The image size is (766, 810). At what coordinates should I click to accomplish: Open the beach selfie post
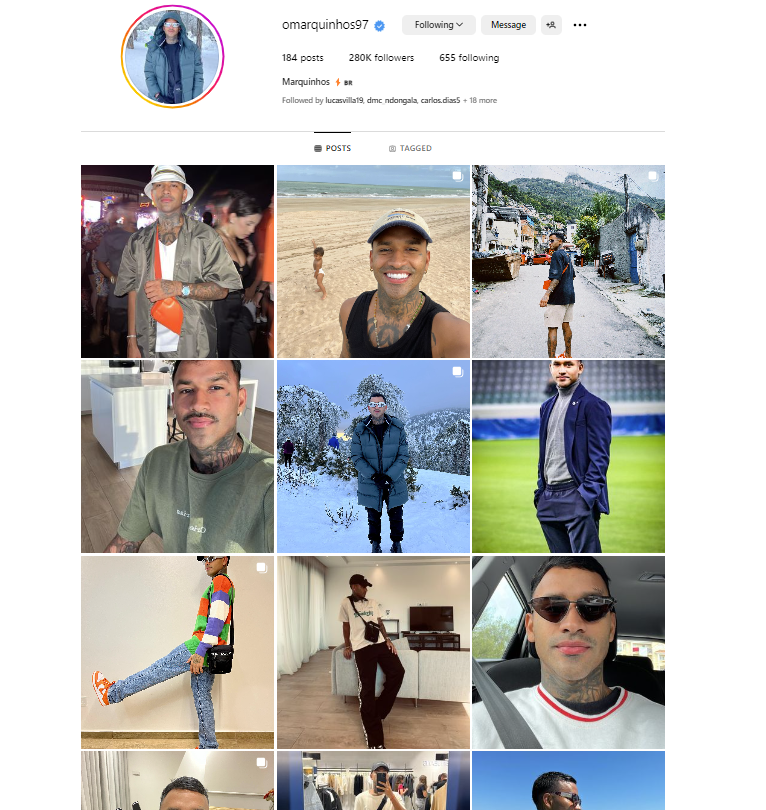click(x=373, y=261)
